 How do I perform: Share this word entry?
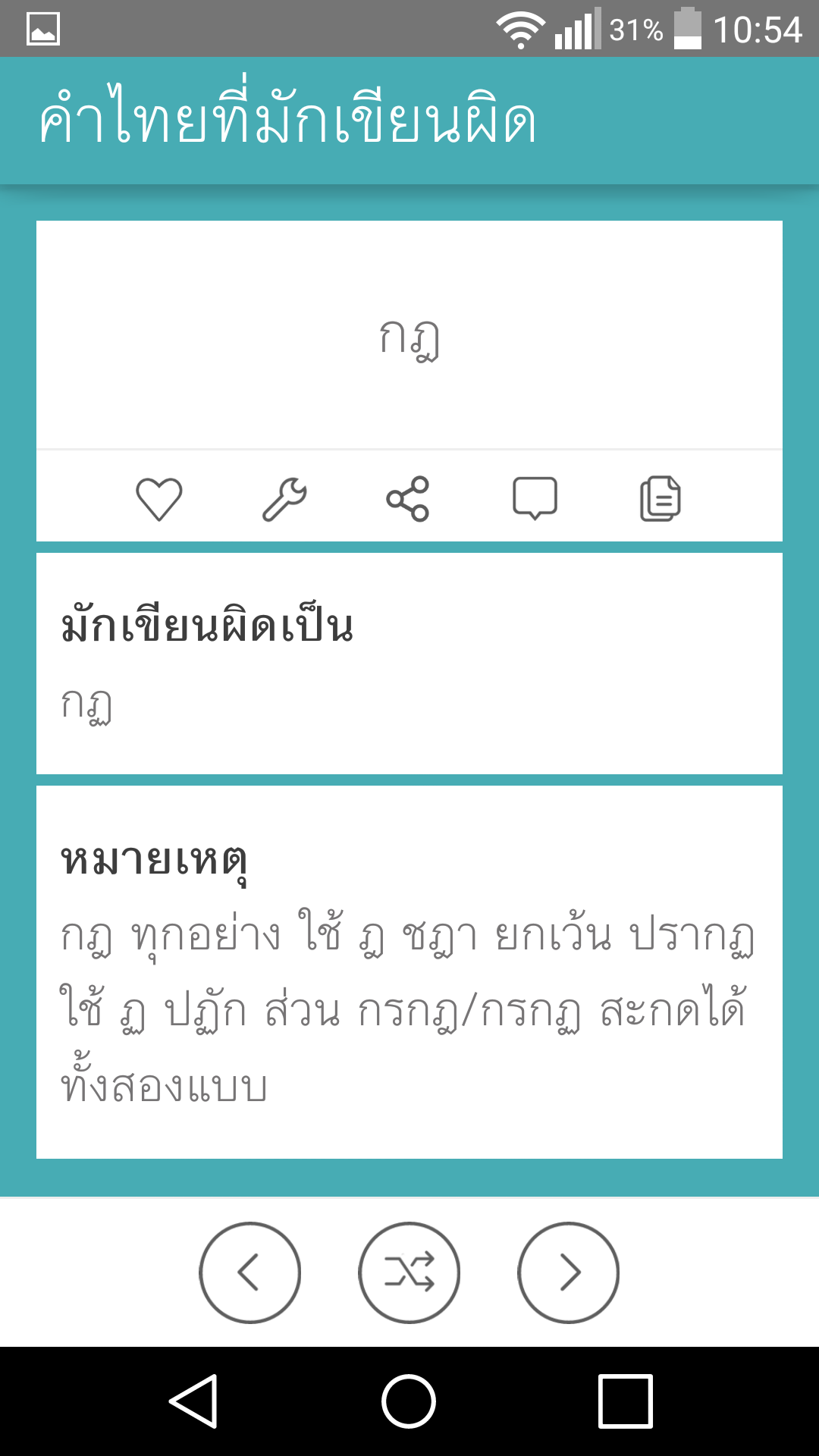click(408, 499)
